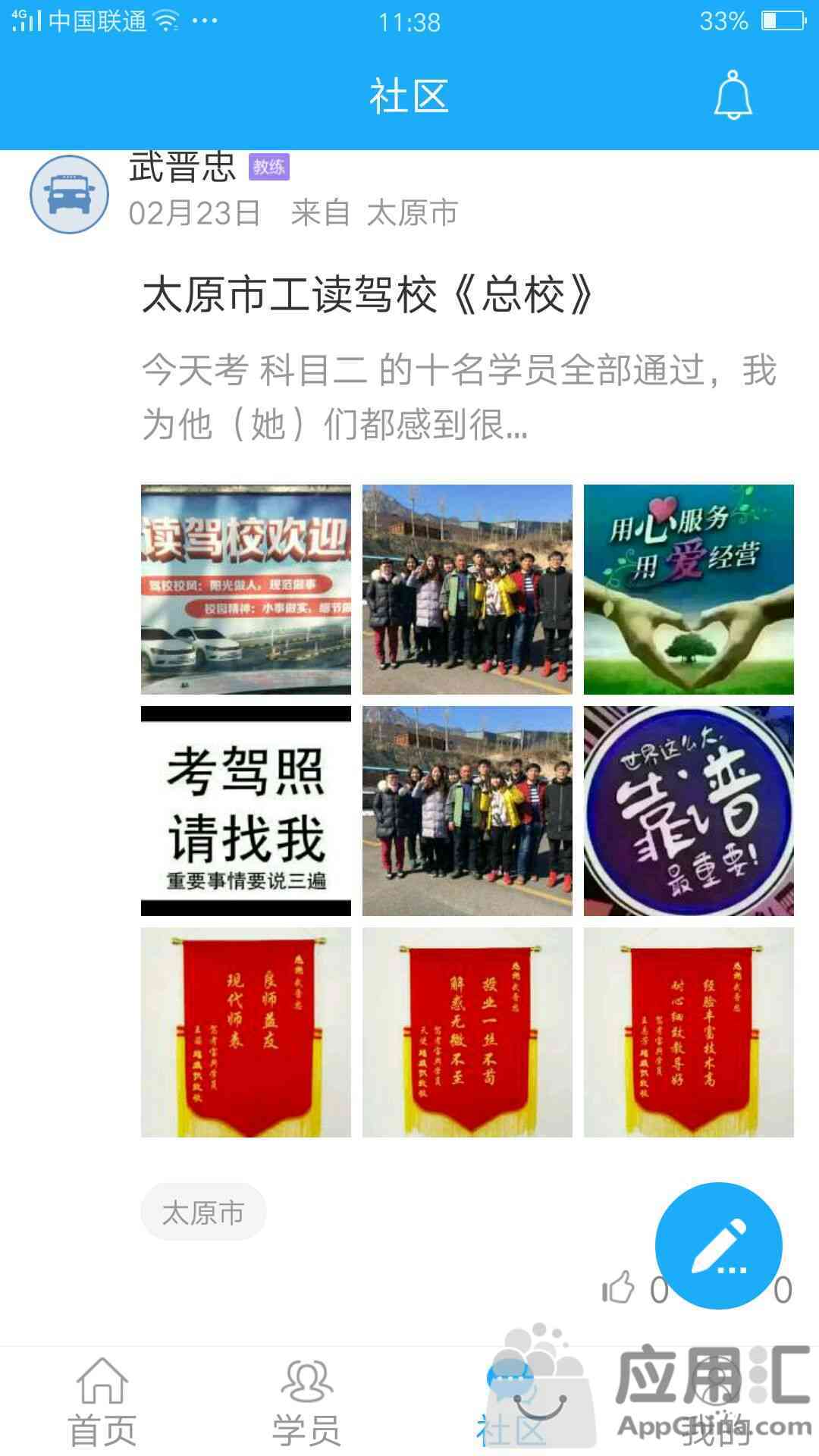Open the 考驾照请找我 image
This screenshot has height=1456, width=819.
coord(246,811)
